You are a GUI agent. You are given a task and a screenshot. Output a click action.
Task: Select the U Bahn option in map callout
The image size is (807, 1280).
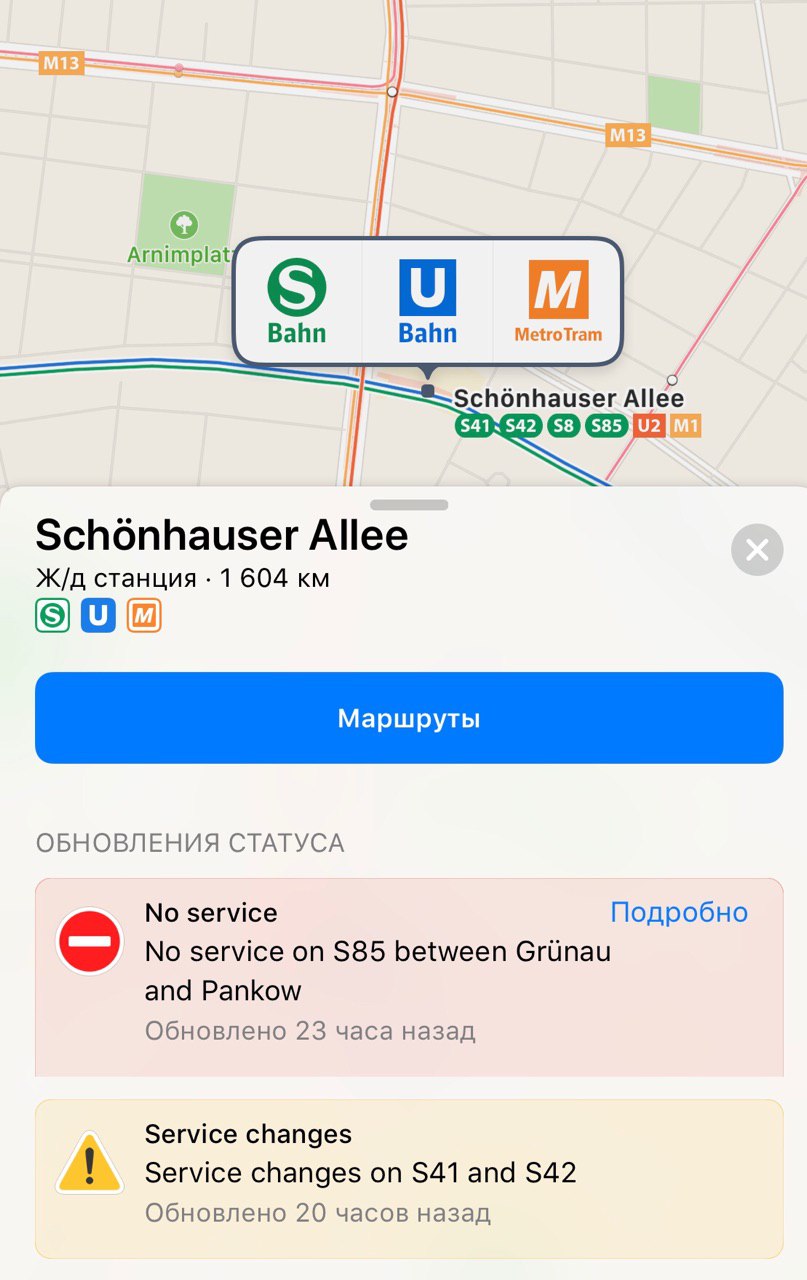427,302
